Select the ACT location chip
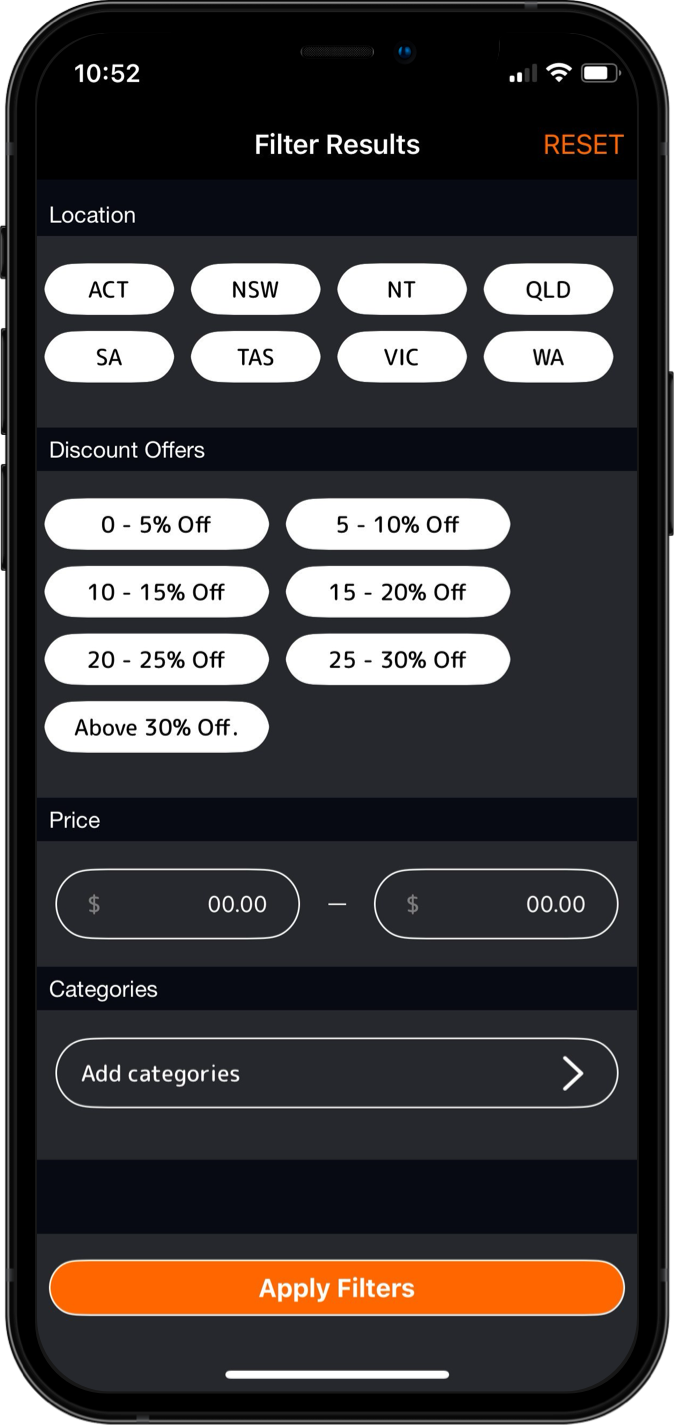The image size is (674, 1426). pos(109,290)
